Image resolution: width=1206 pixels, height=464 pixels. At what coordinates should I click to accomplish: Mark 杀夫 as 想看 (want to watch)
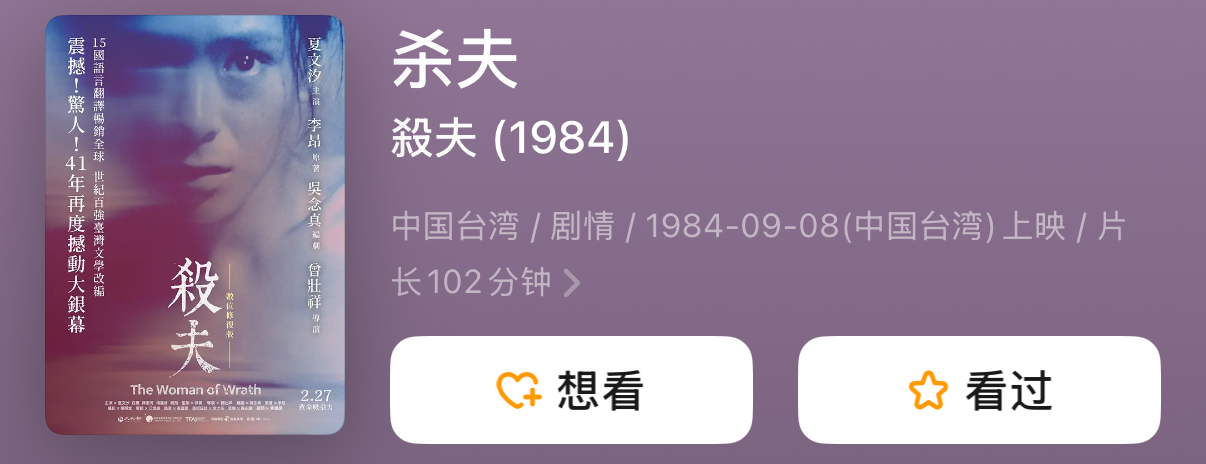570,390
